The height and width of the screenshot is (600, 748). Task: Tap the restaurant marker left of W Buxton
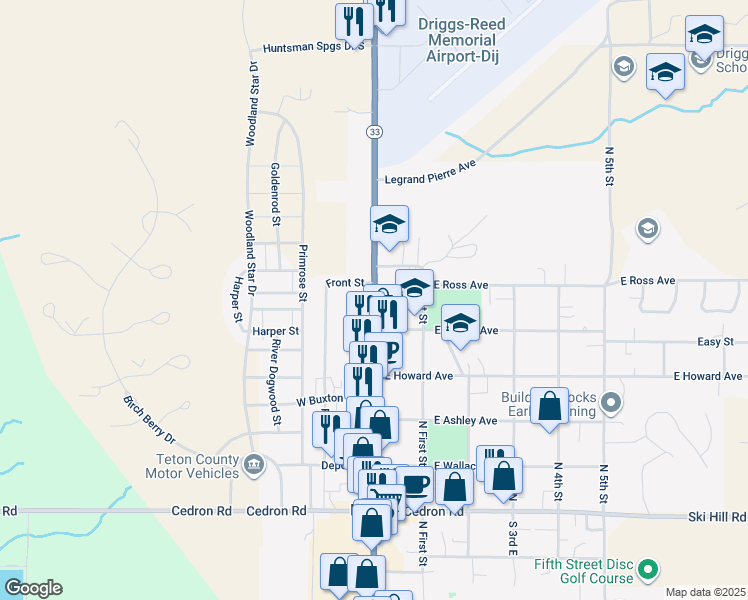tap(331, 430)
